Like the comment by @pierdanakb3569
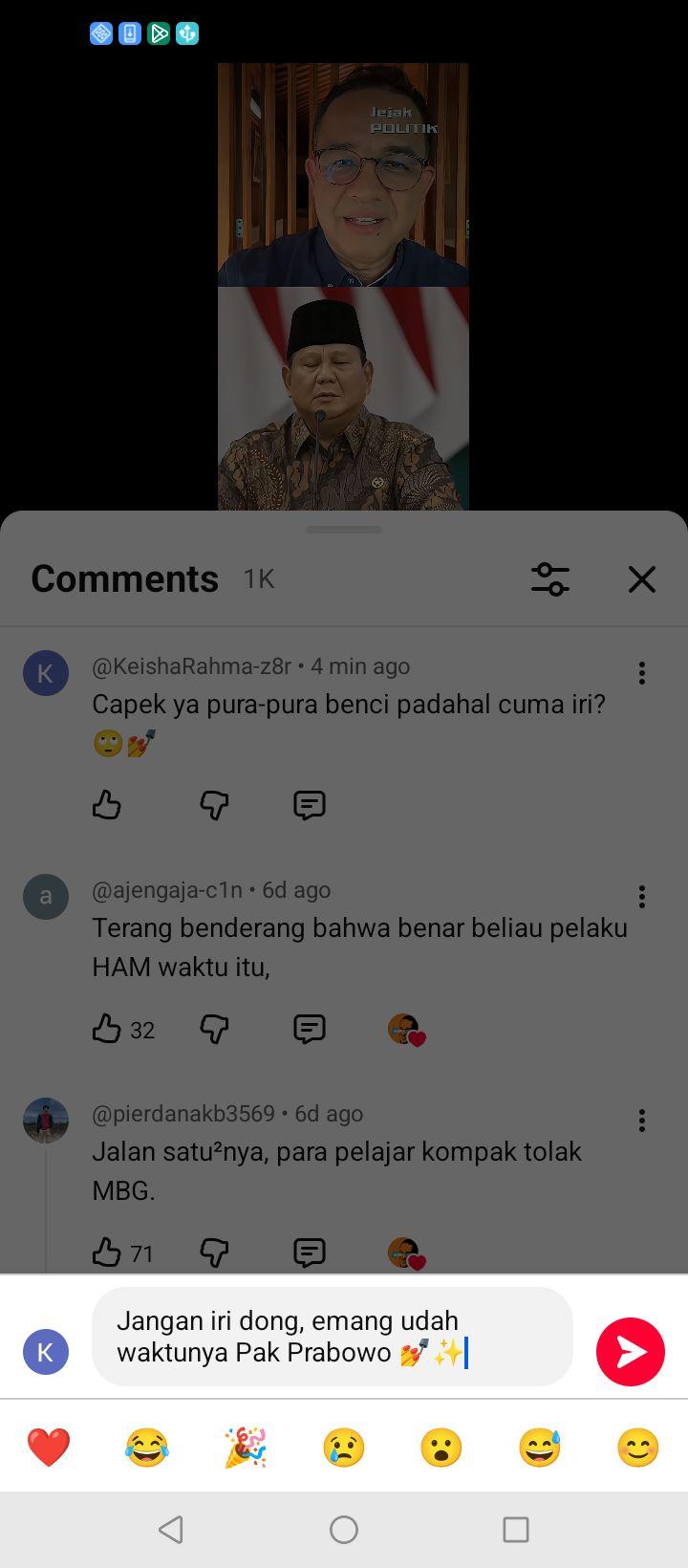This screenshot has height=1568, width=688. tap(107, 1252)
